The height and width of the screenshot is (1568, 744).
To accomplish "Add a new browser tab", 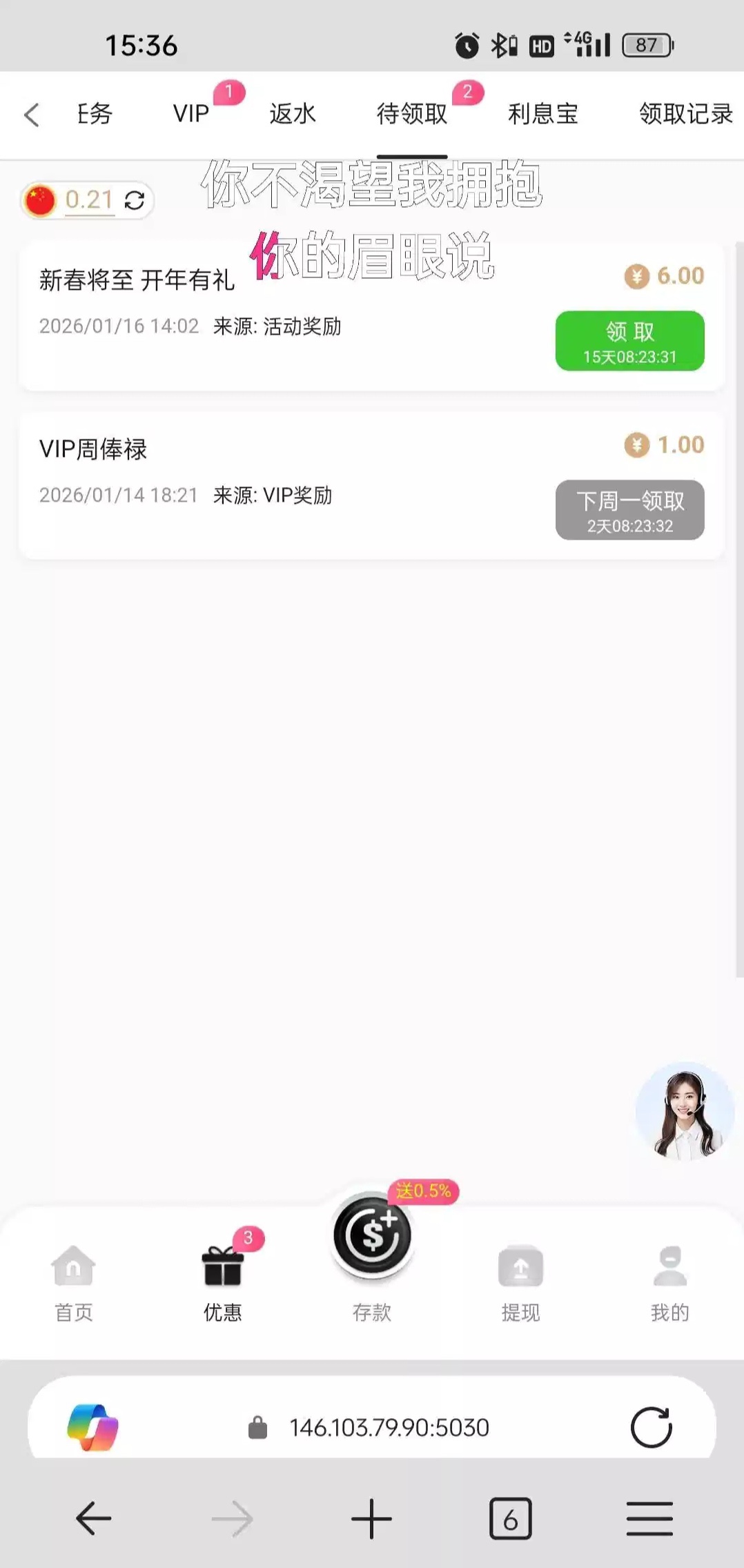I will pos(371,1518).
